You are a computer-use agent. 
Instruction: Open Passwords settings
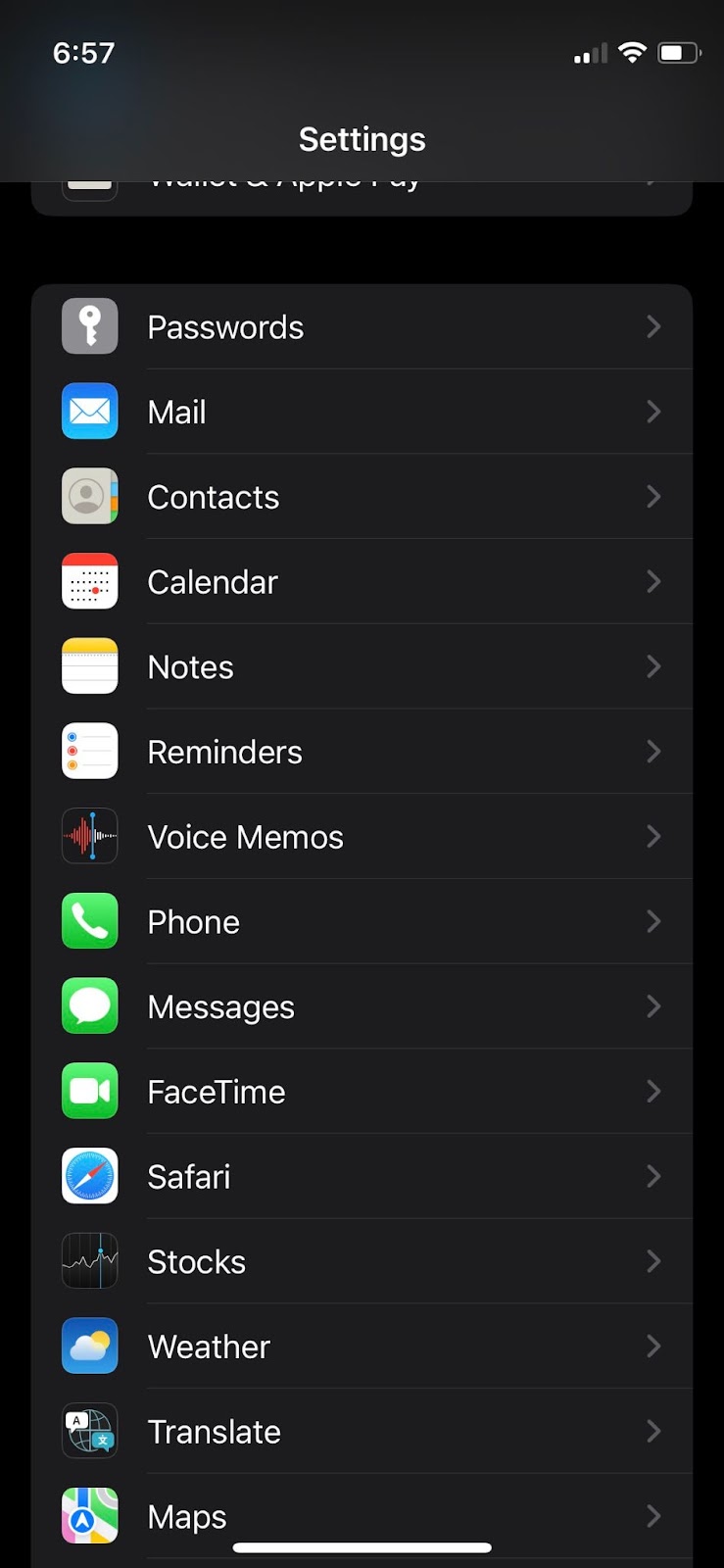click(362, 327)
